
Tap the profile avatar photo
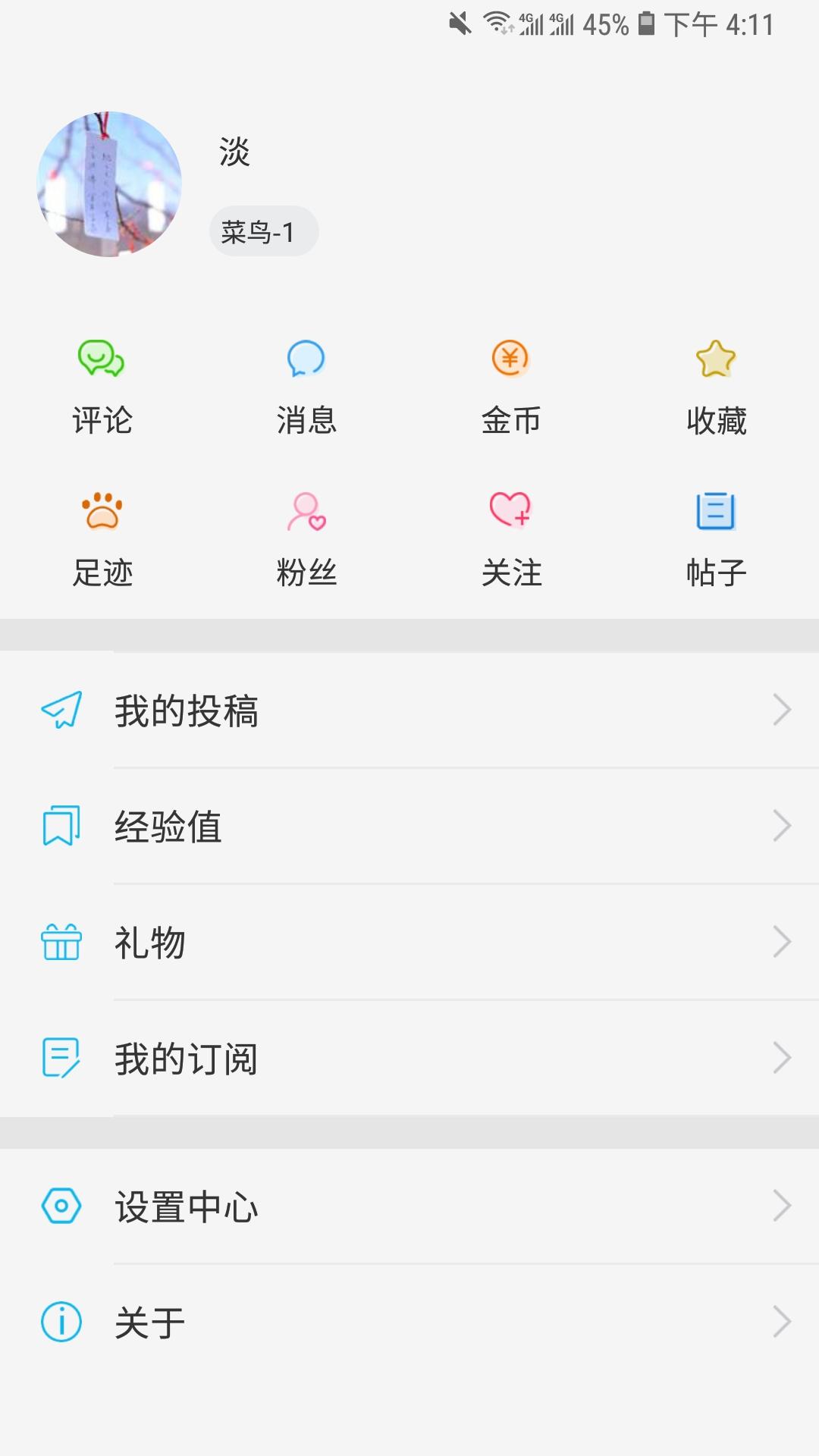pos(109,184)
